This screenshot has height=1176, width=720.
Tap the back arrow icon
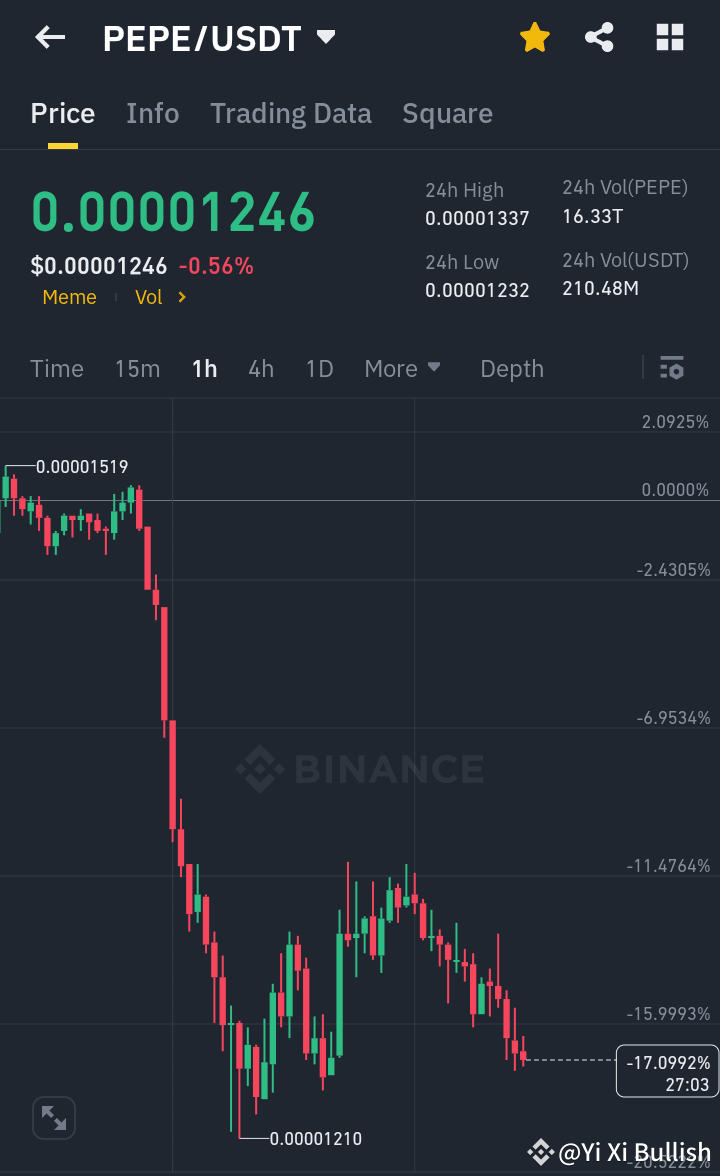[x=49, y=37]
